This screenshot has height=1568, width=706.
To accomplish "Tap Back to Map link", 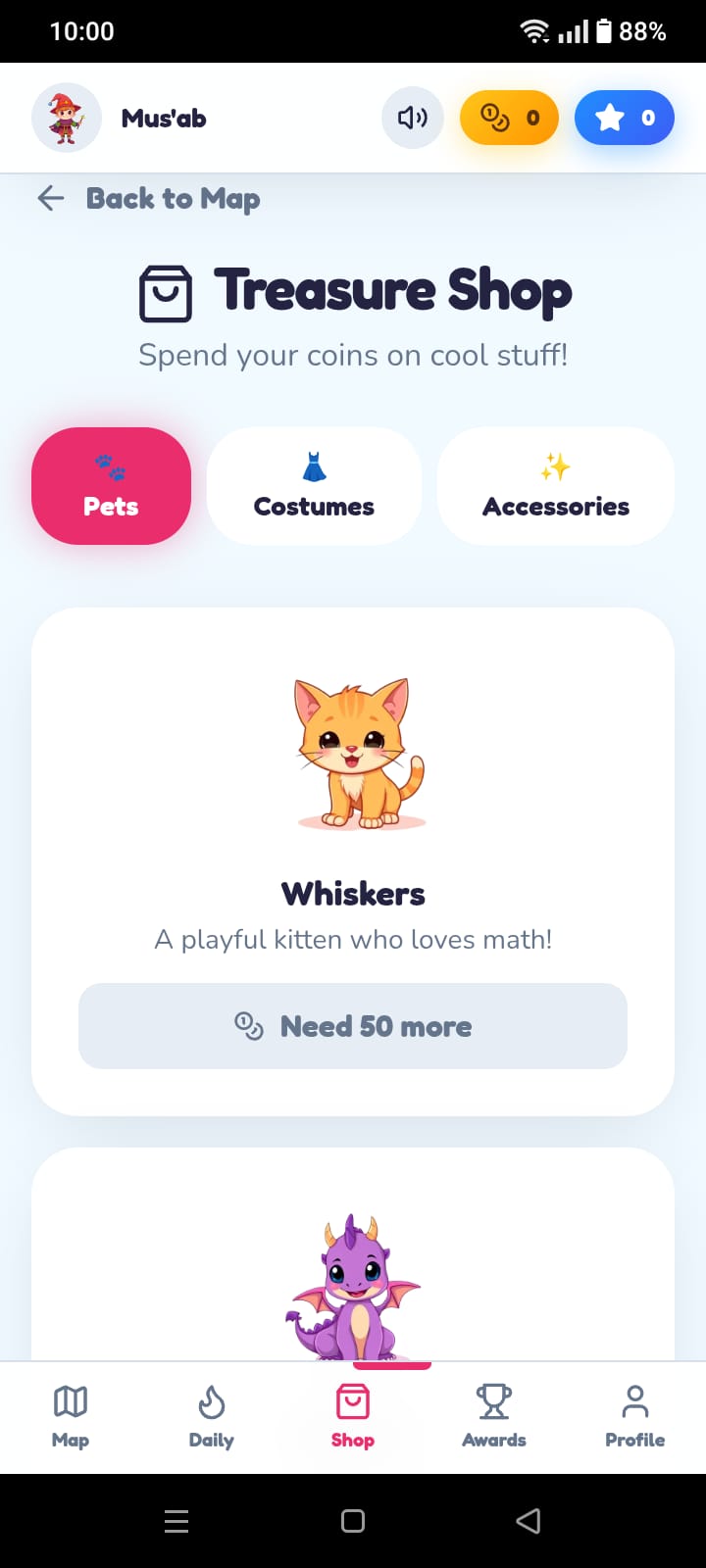I will coord(174,198).
